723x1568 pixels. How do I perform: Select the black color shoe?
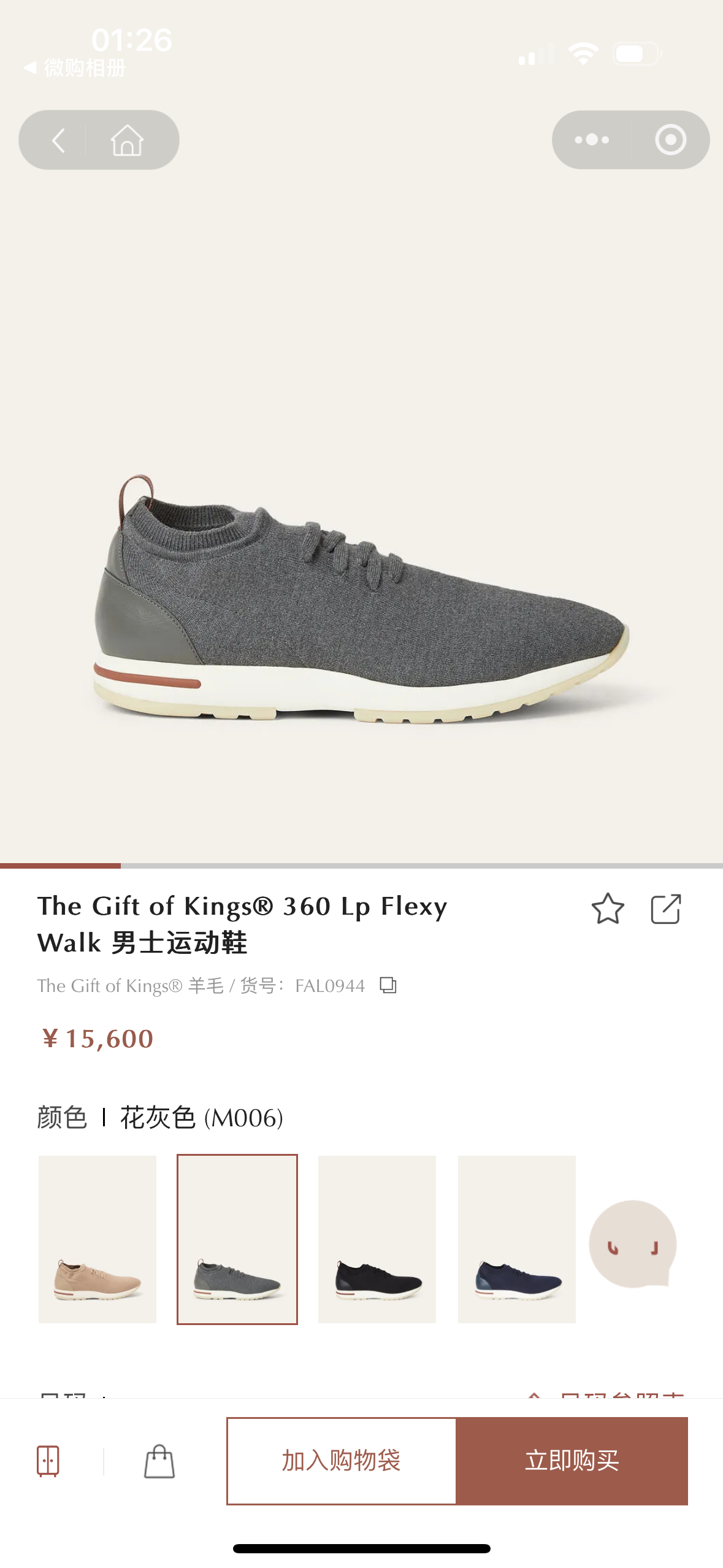point(377,1239)
